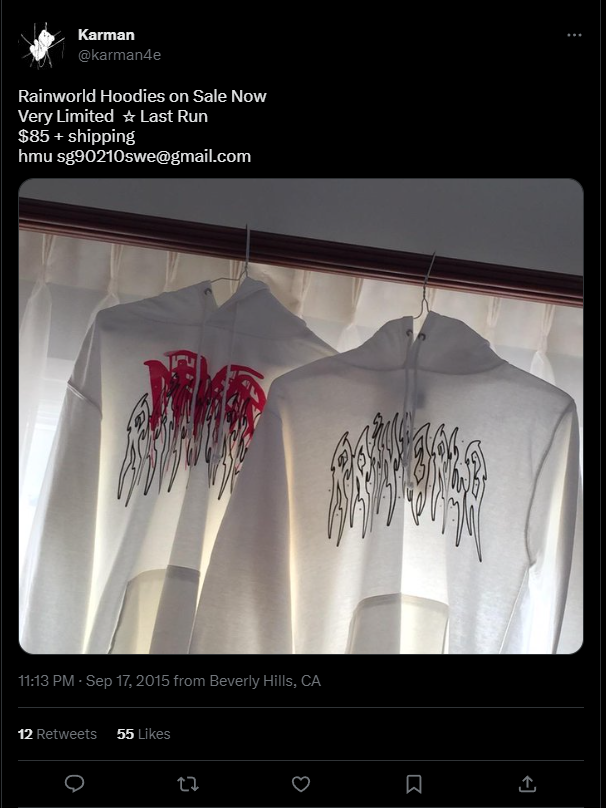Screen dimensions: 606x808
Task: Retweet the Rainworld Hoodies post
Action: (187, 784)
